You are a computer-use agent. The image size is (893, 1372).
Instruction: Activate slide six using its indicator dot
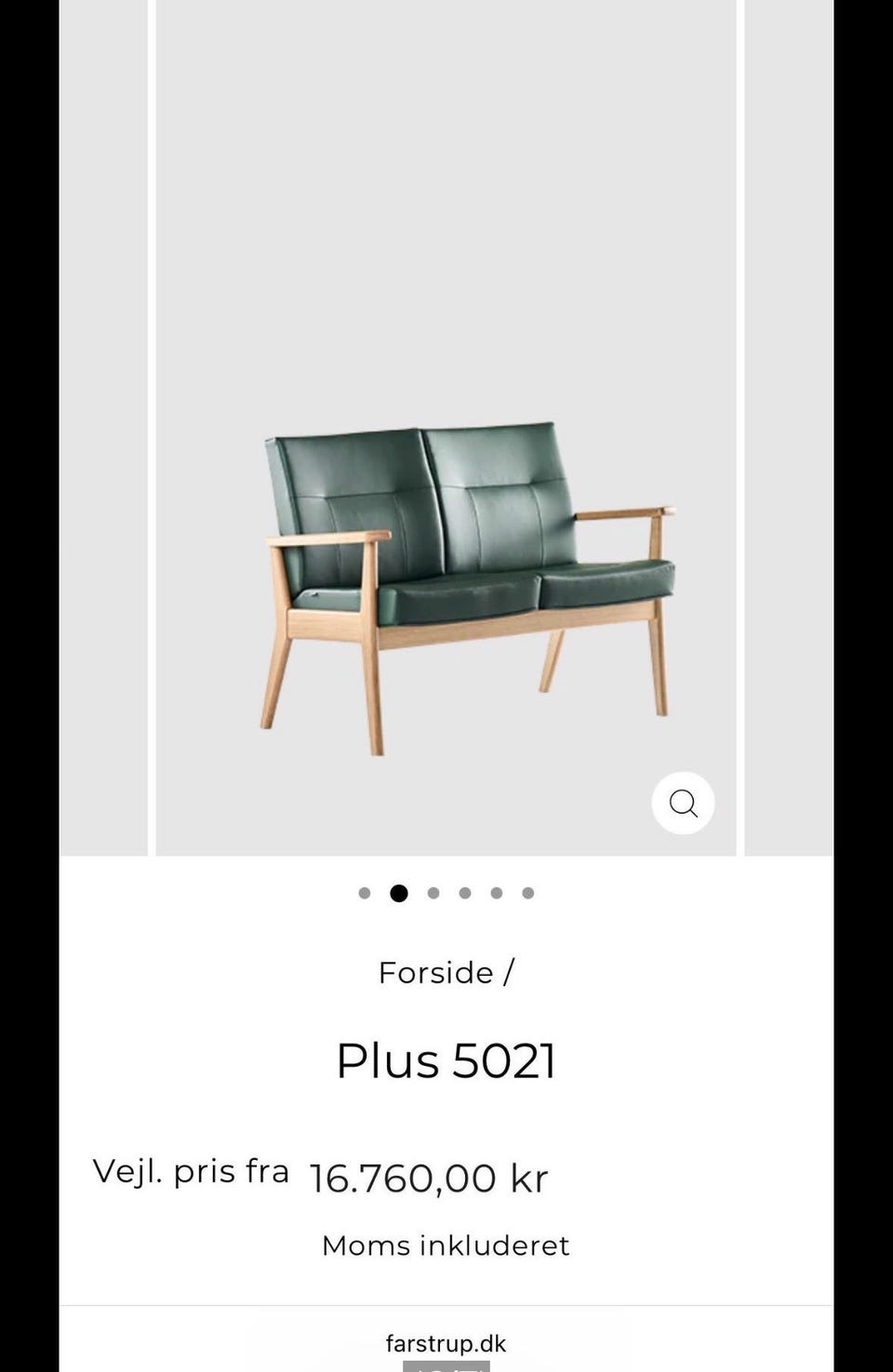click(528, 893)
